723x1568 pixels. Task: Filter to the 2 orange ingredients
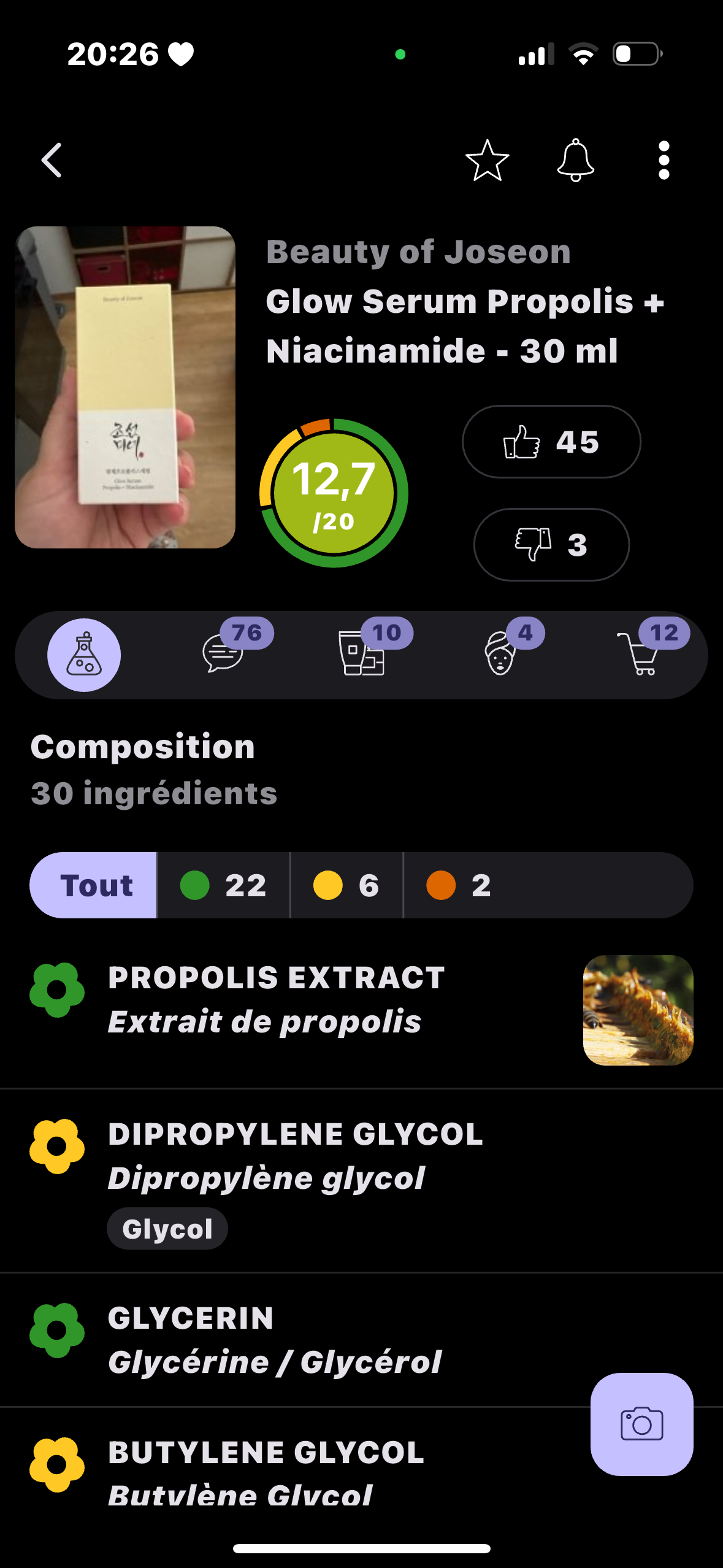(x=459, y=885)
